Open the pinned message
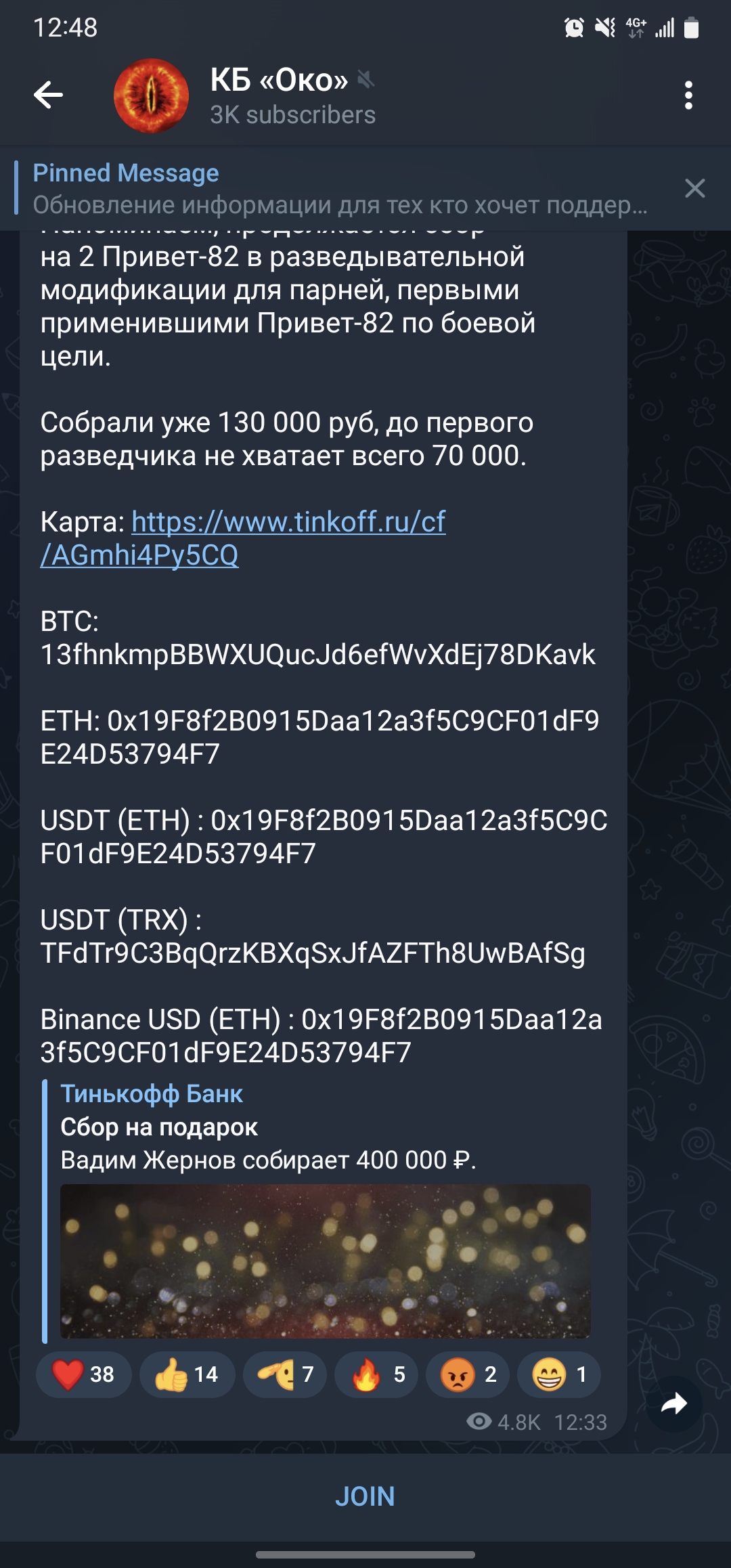 click(x=338, y=188)
